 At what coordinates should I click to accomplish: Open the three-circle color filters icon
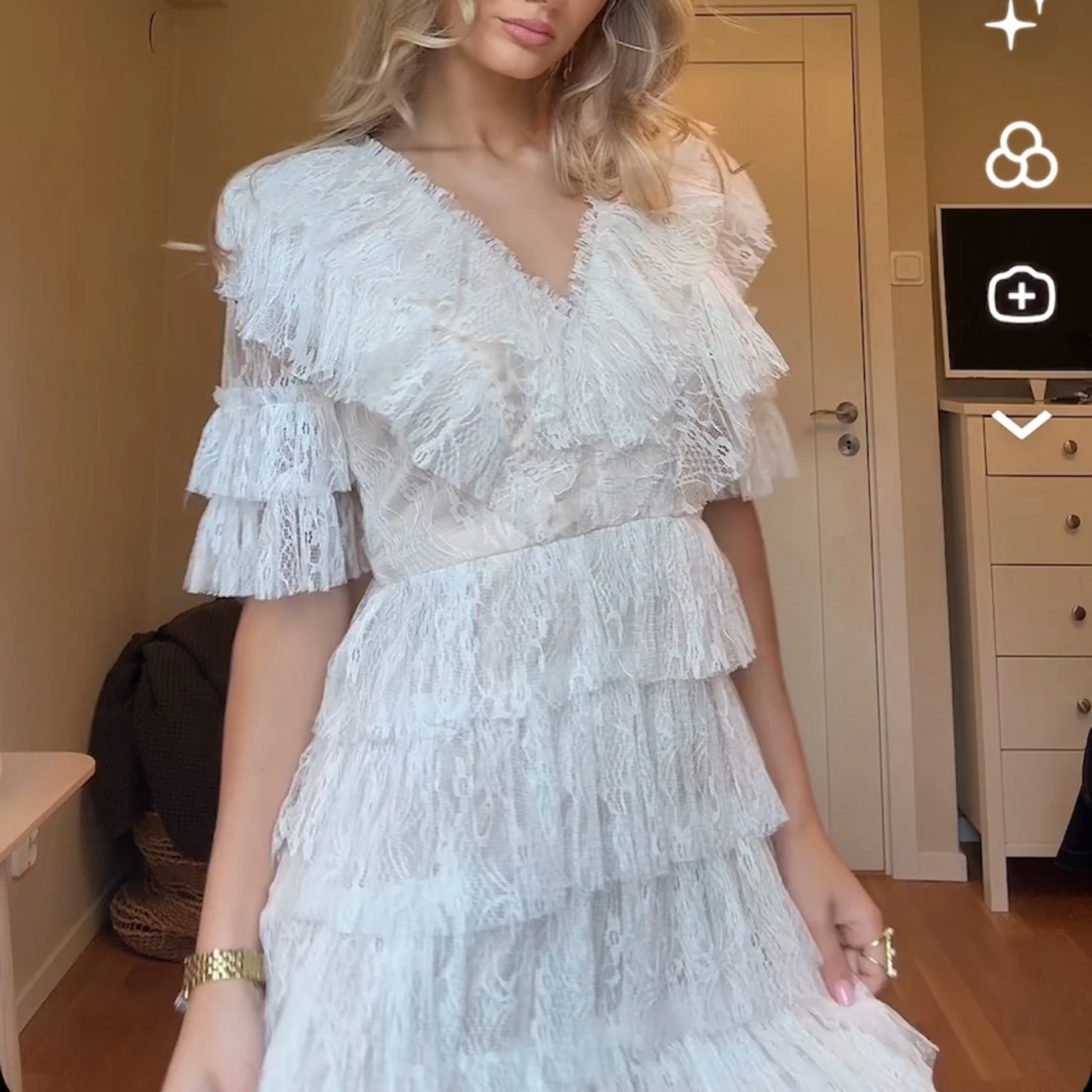click(x=1021, y=156)
